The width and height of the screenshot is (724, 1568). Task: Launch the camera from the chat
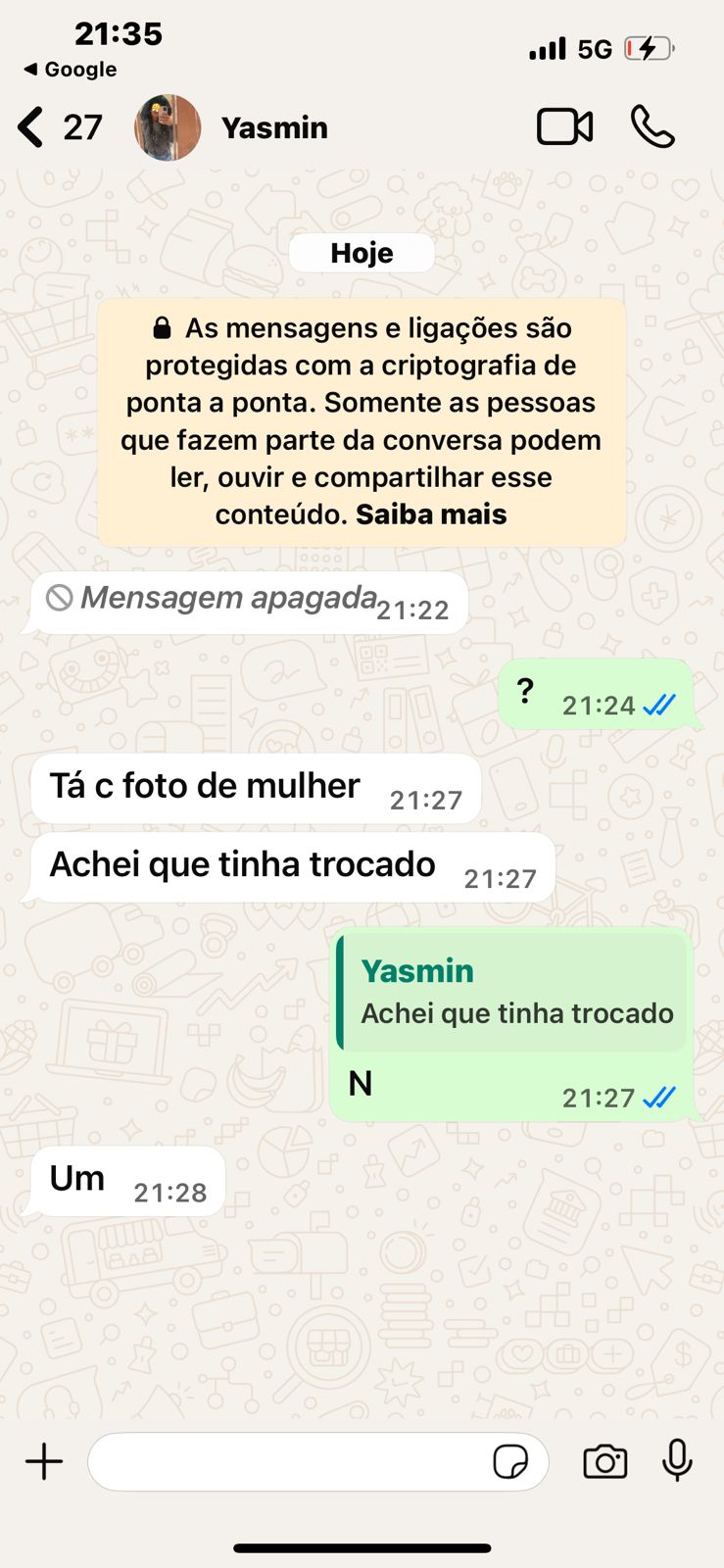(605, 1461)
